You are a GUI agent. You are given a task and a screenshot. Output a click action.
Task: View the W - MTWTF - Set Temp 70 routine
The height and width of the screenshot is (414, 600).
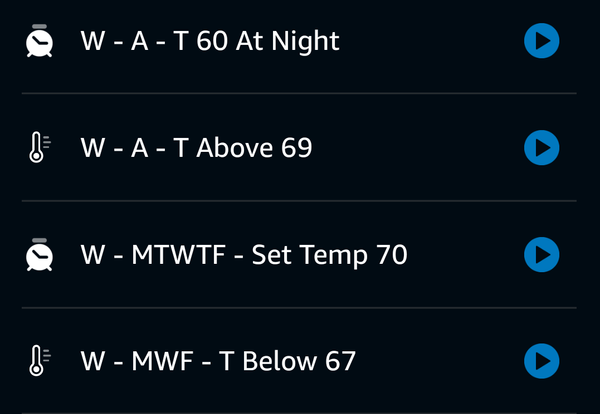243,254
